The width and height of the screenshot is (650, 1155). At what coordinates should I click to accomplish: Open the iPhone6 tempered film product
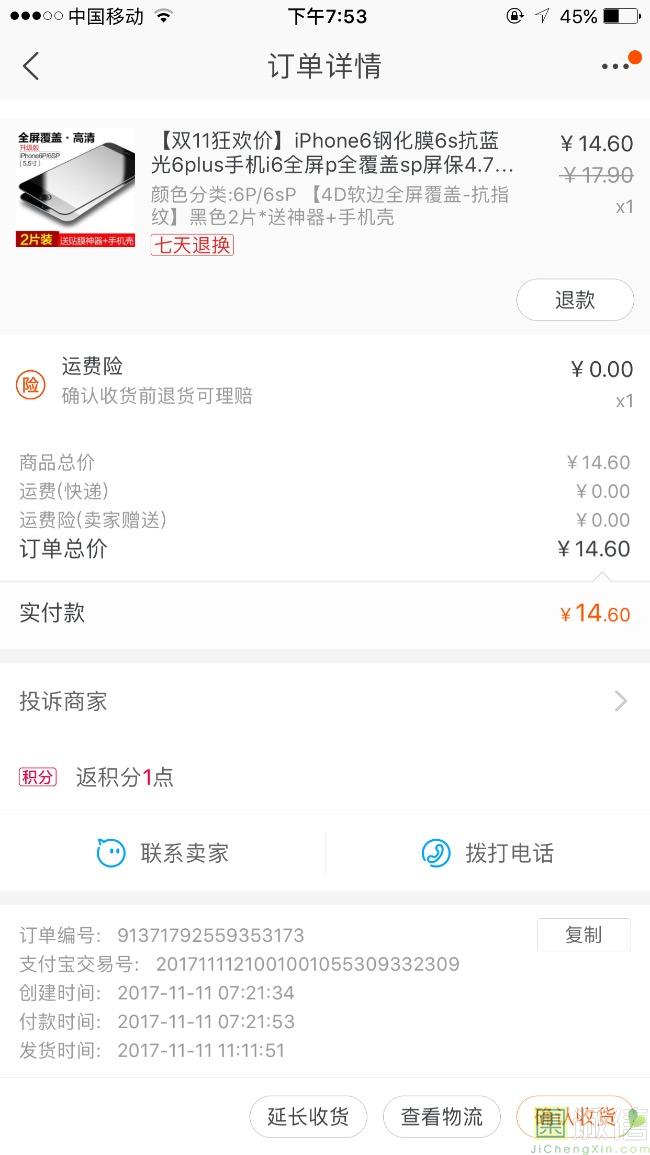(x=325, y=192)
